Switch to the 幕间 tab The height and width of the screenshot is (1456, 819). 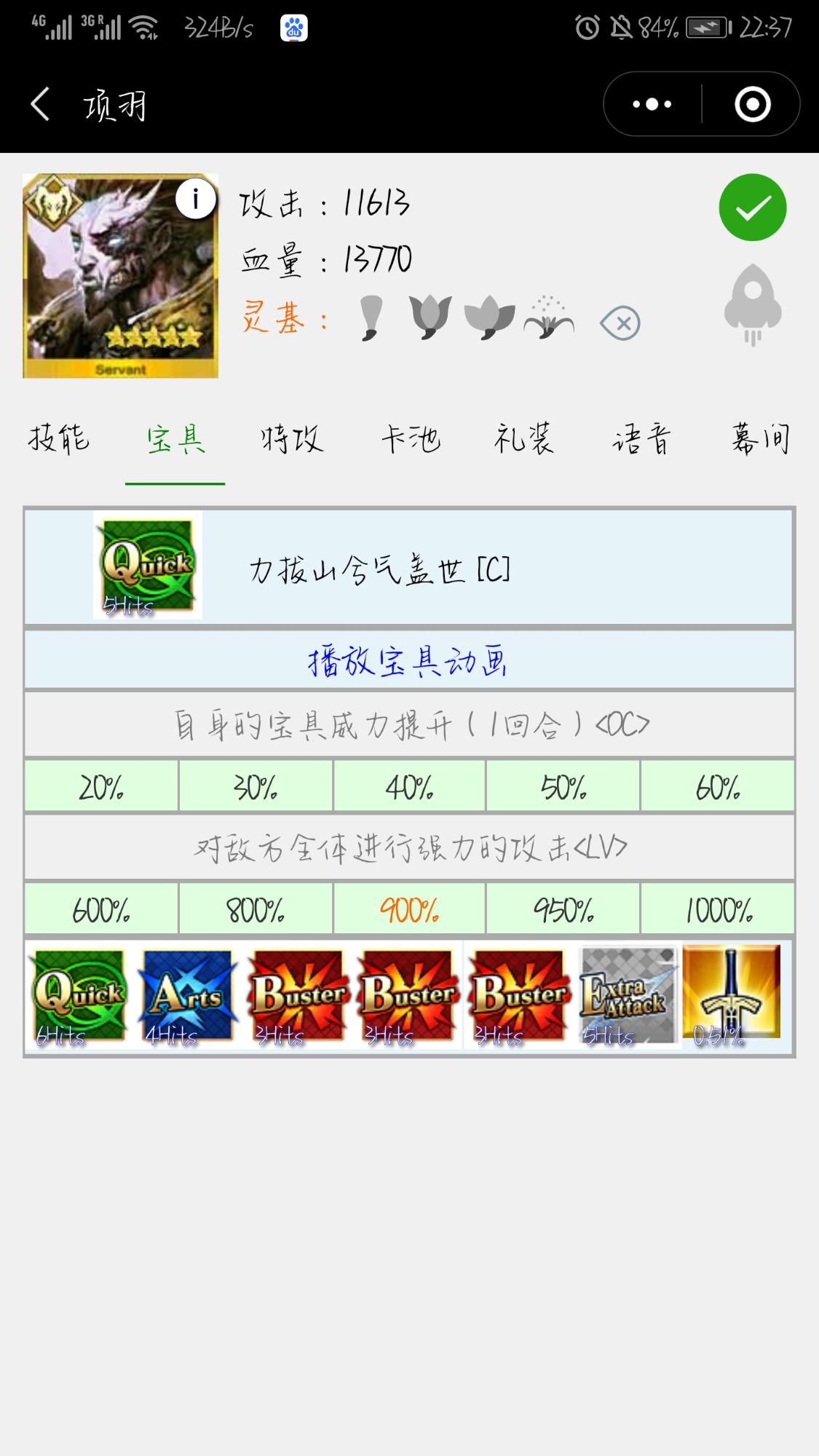760,439
